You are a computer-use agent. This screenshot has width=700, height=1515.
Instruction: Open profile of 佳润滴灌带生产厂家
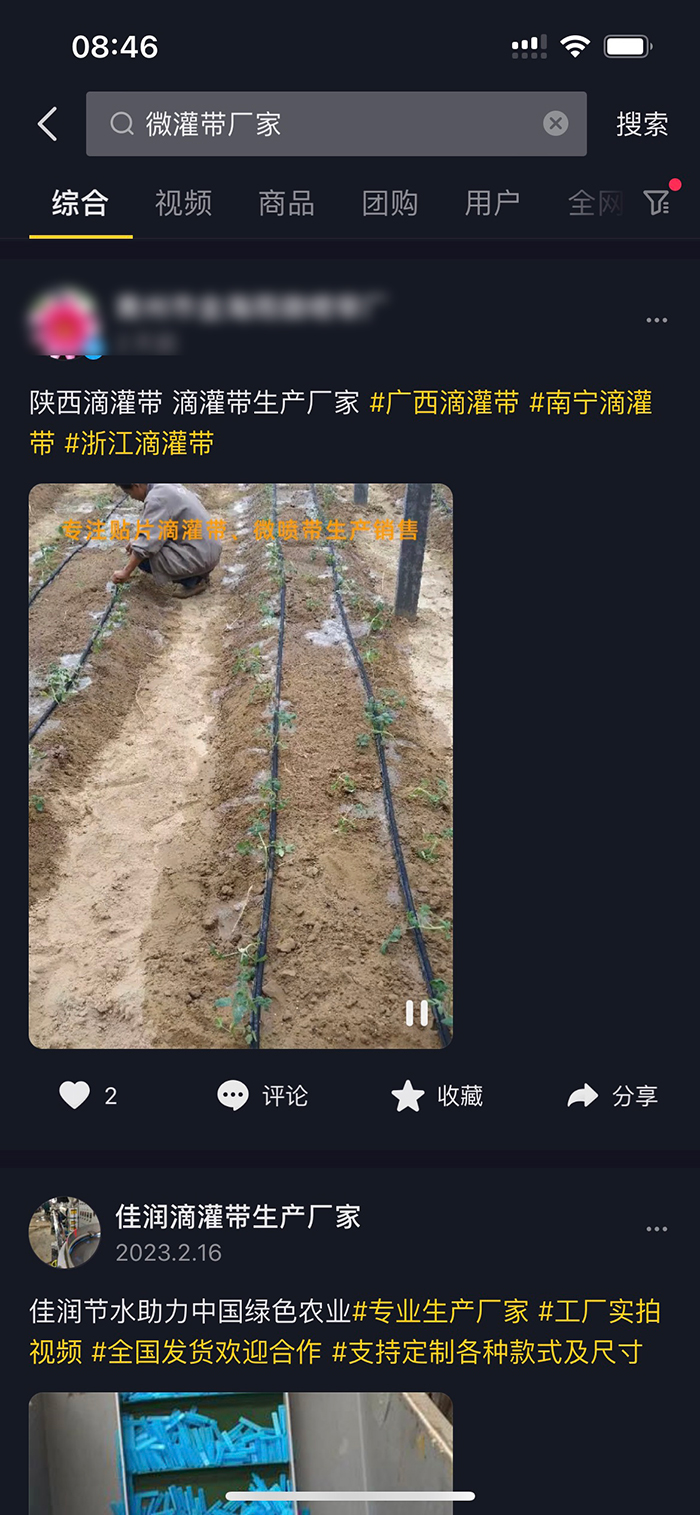point(65,1232)
